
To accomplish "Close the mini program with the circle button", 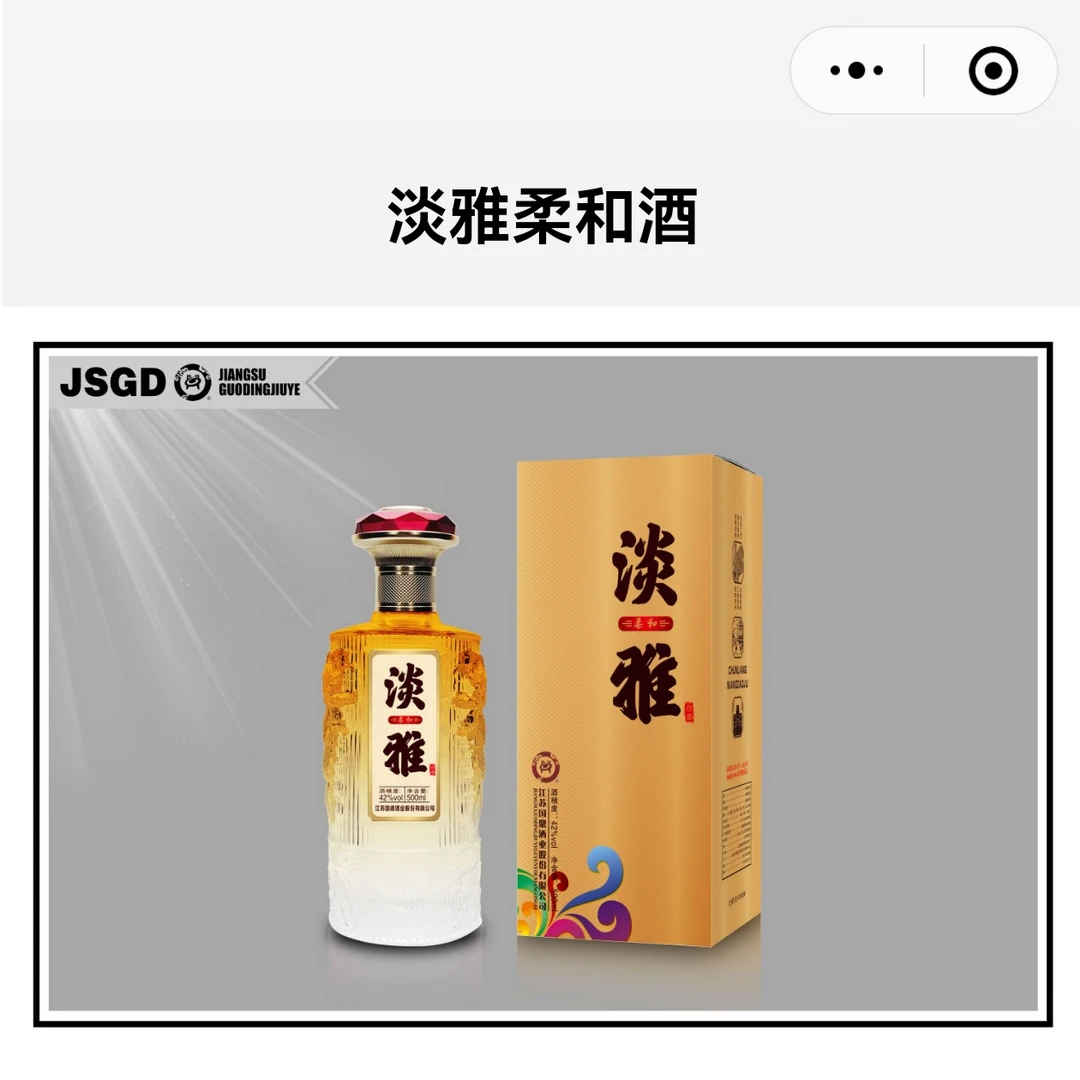I will [993, 70].
